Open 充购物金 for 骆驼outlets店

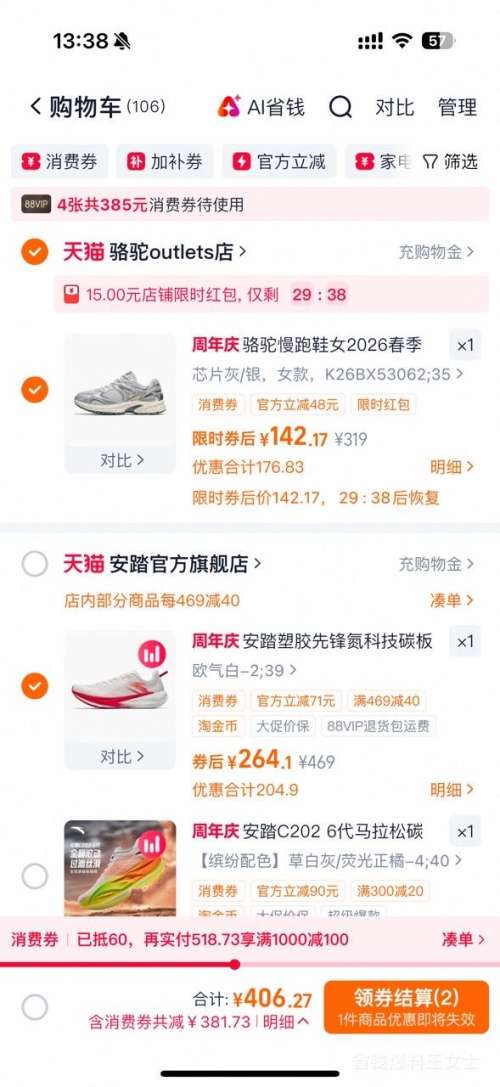(436, 252)
